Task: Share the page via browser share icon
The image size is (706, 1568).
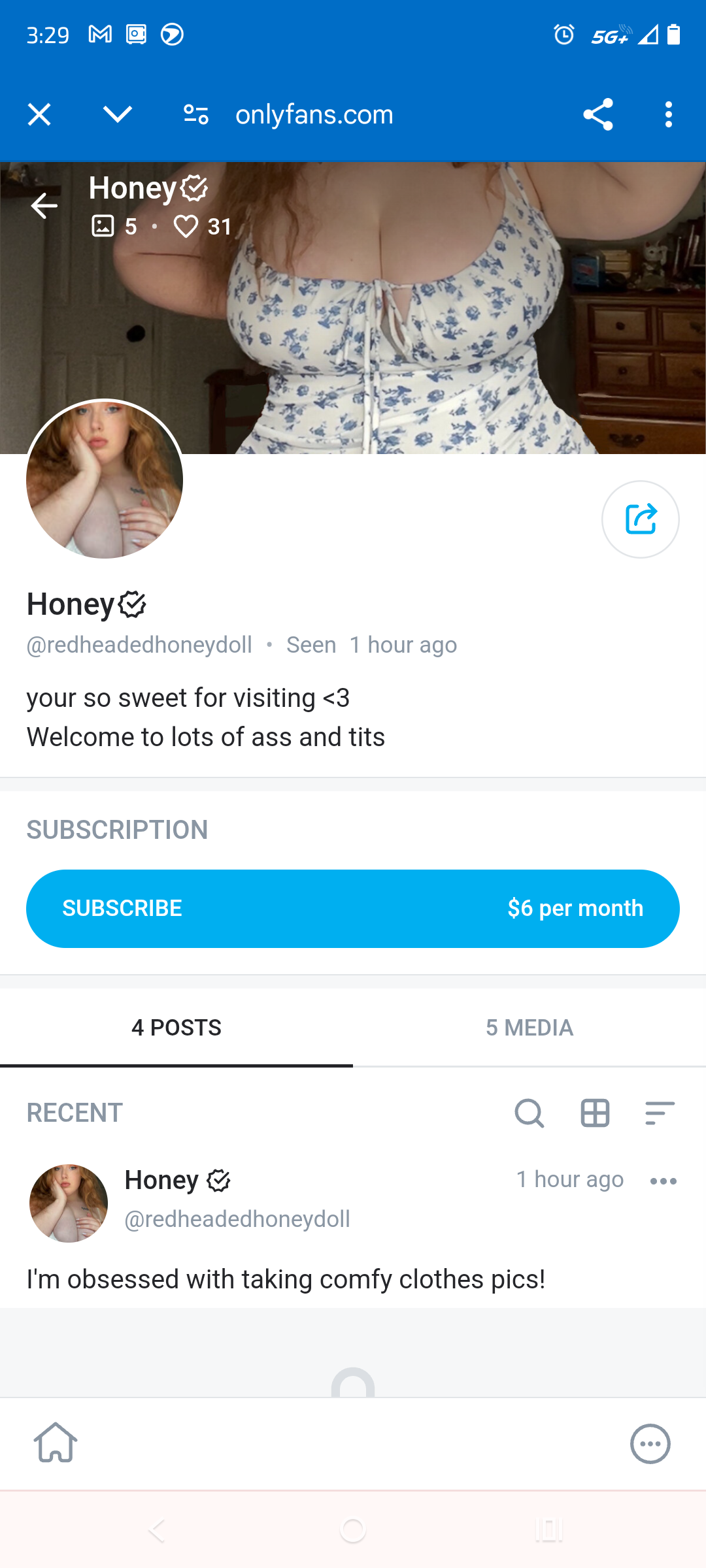Action: tap(597, 114)
